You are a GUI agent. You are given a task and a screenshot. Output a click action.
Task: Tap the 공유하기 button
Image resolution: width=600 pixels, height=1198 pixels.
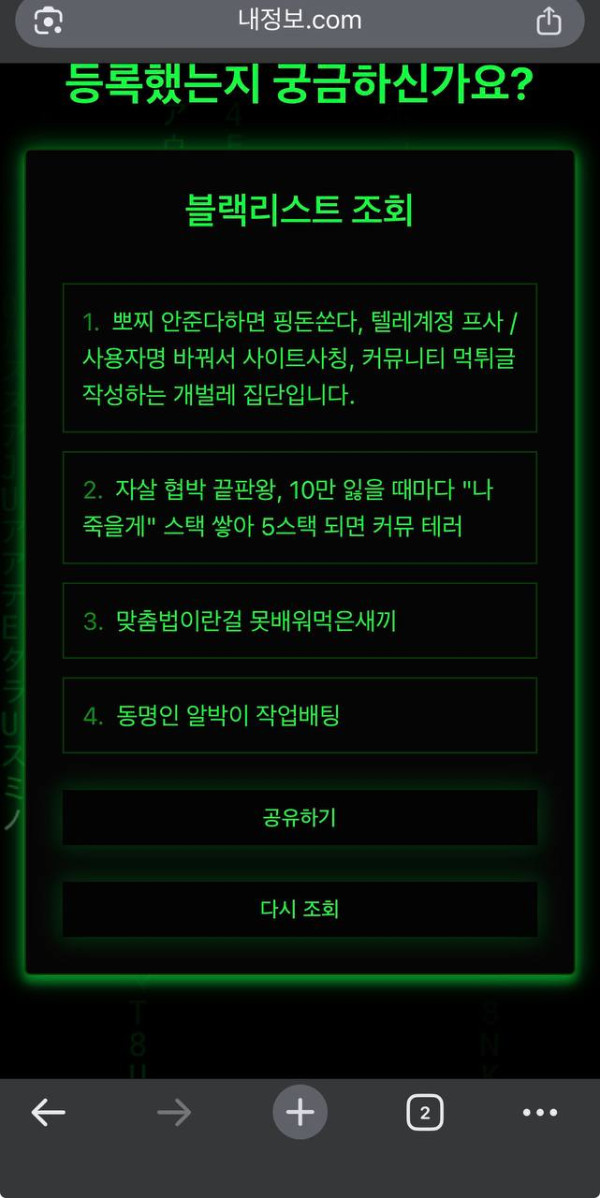click(x=300, y=818)
